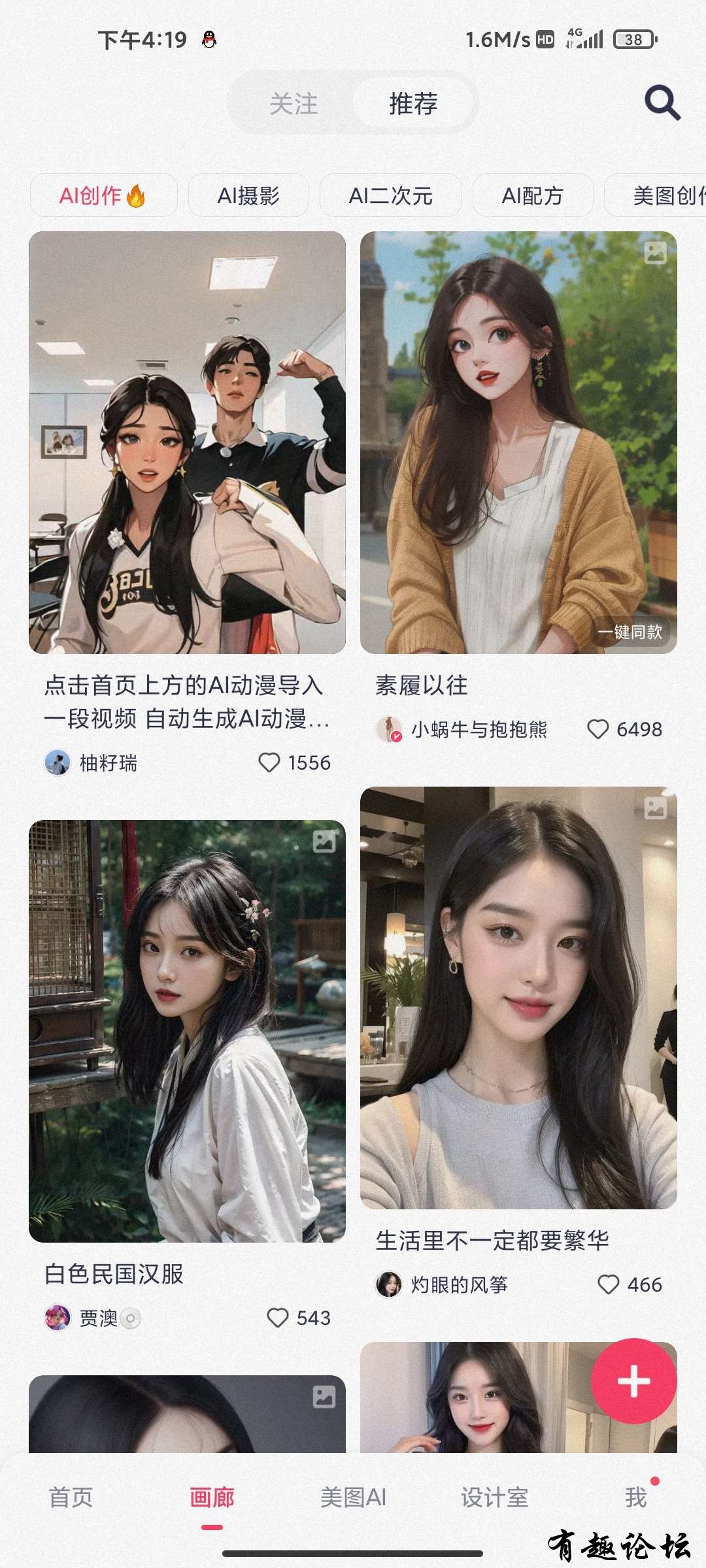The image size is (706, 1568).
Task: Open the 设计室 tab
Action: (x=494, y=1497)
